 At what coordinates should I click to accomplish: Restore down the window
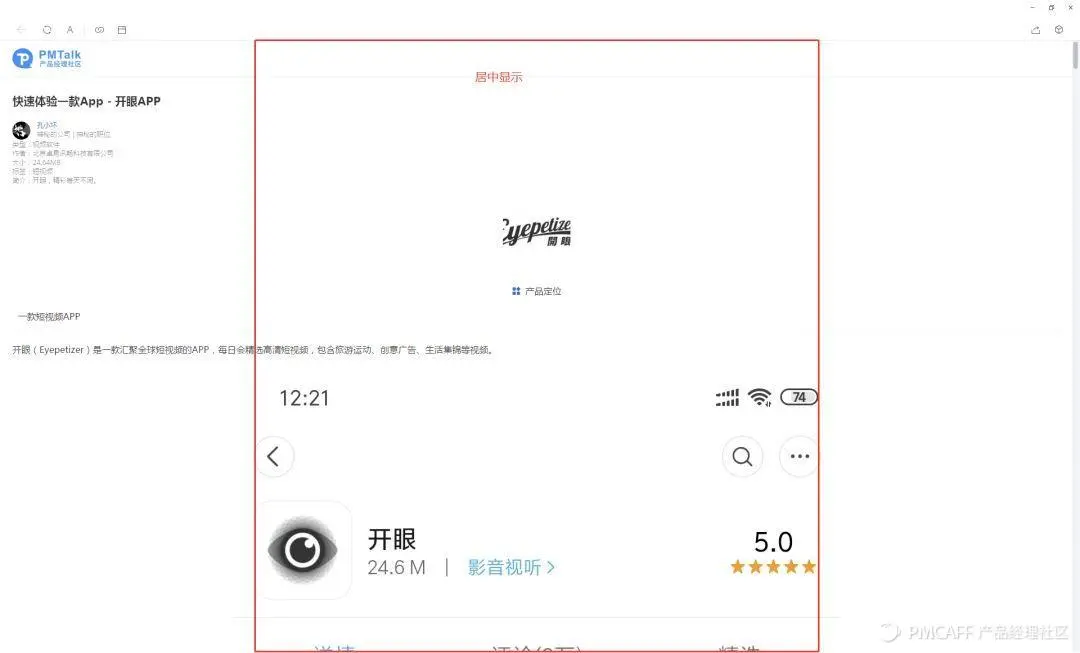pyautogui.click(x=1051, y=7)
